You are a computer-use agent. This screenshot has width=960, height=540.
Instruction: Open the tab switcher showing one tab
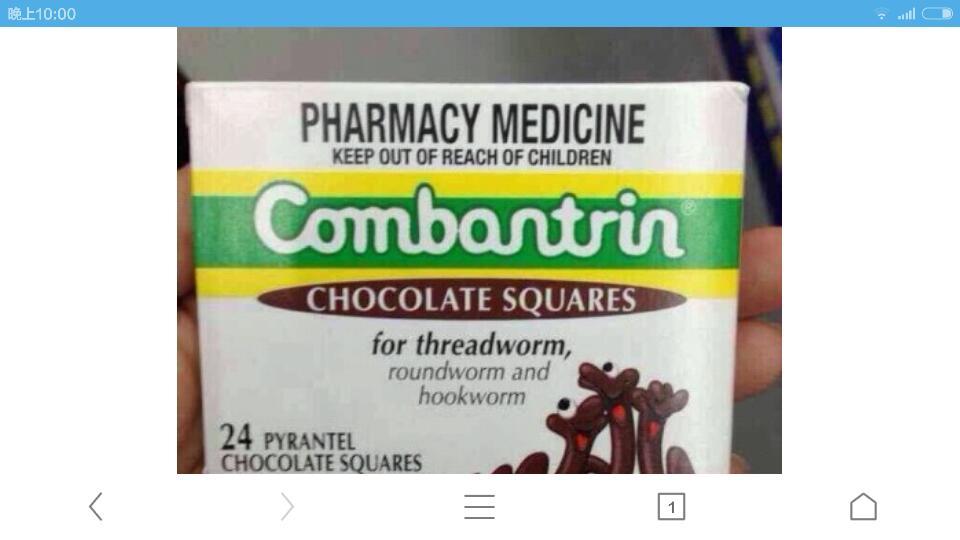(671, 507)
